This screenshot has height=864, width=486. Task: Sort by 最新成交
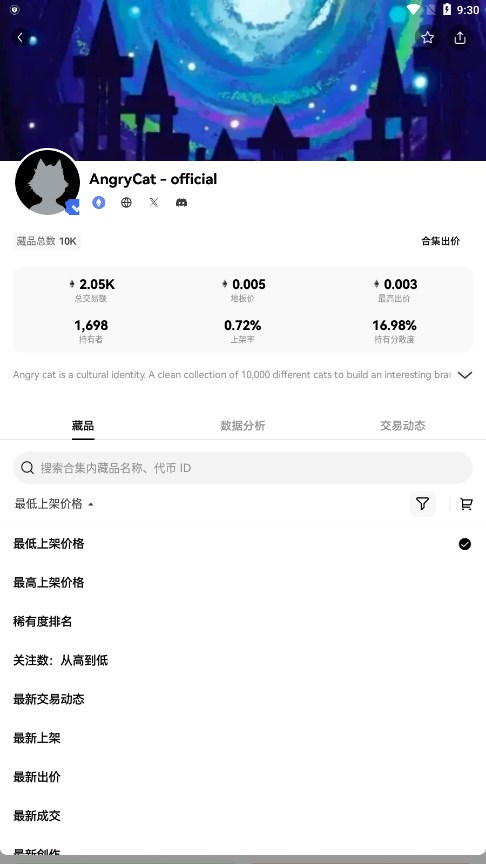point(243,816)
